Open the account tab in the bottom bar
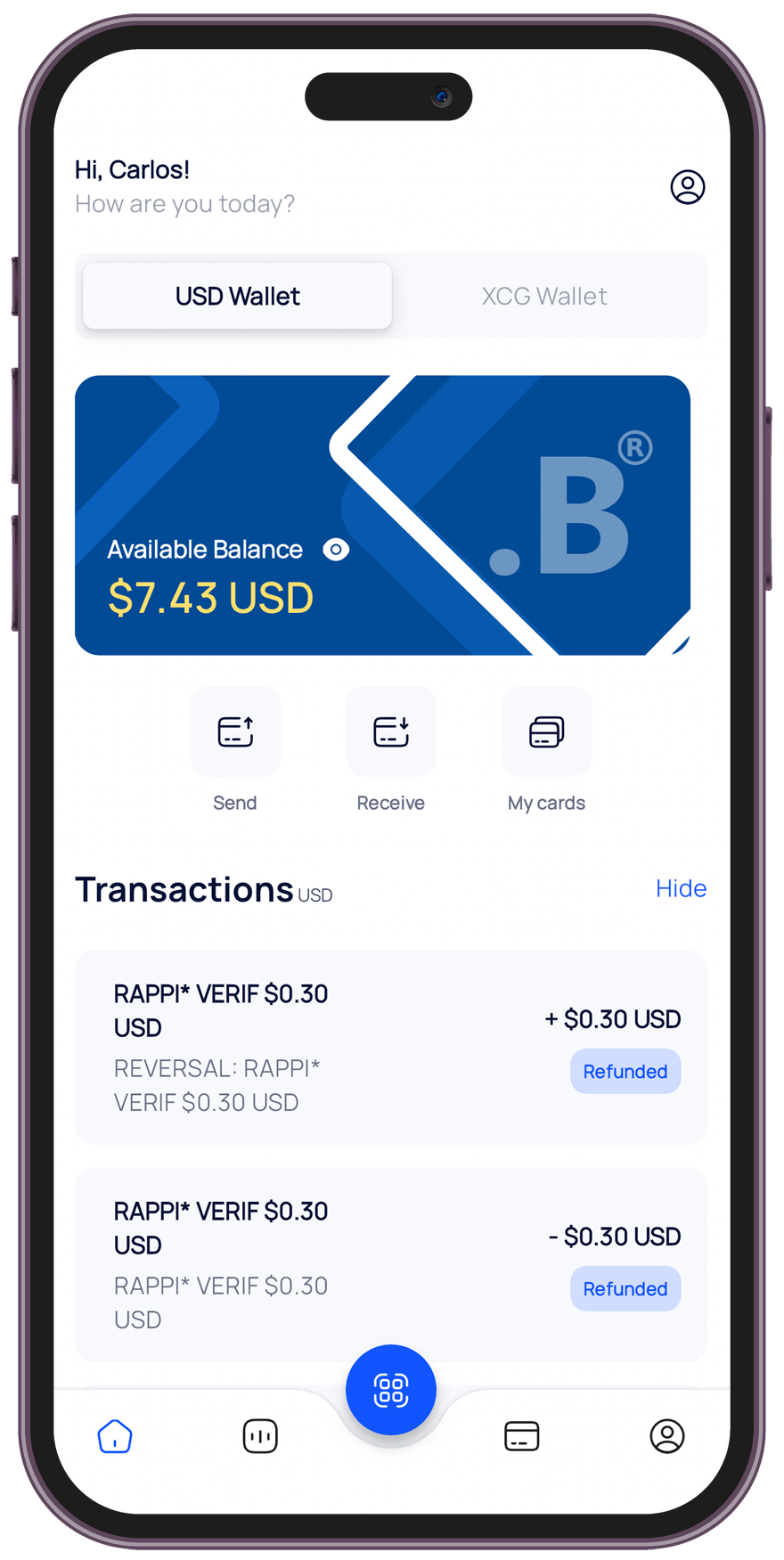Image resolution: width=784 pixels, height=1560 pixels. coord(666,1436)
